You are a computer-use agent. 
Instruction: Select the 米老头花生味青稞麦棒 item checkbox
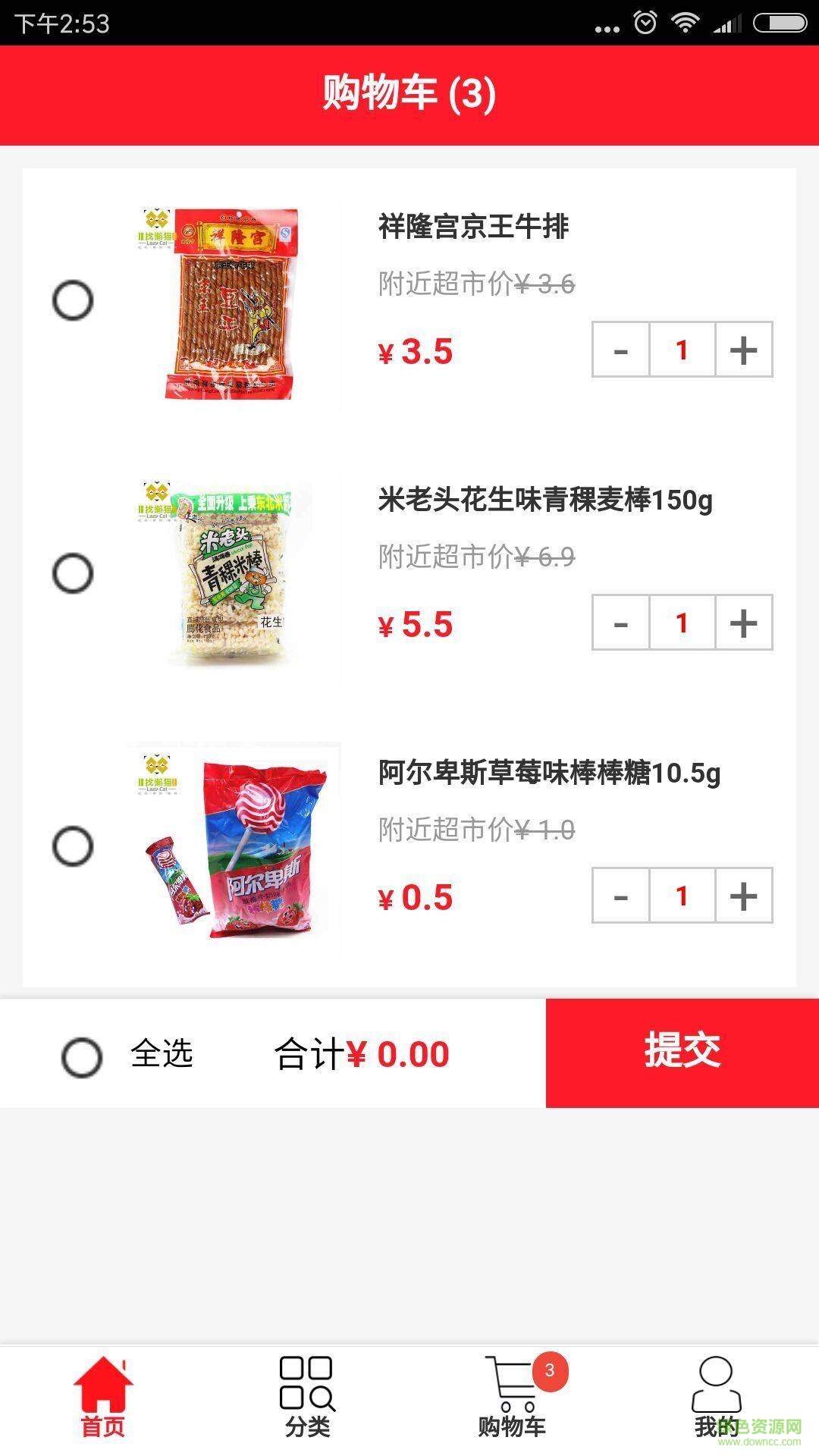click(74, 574)
